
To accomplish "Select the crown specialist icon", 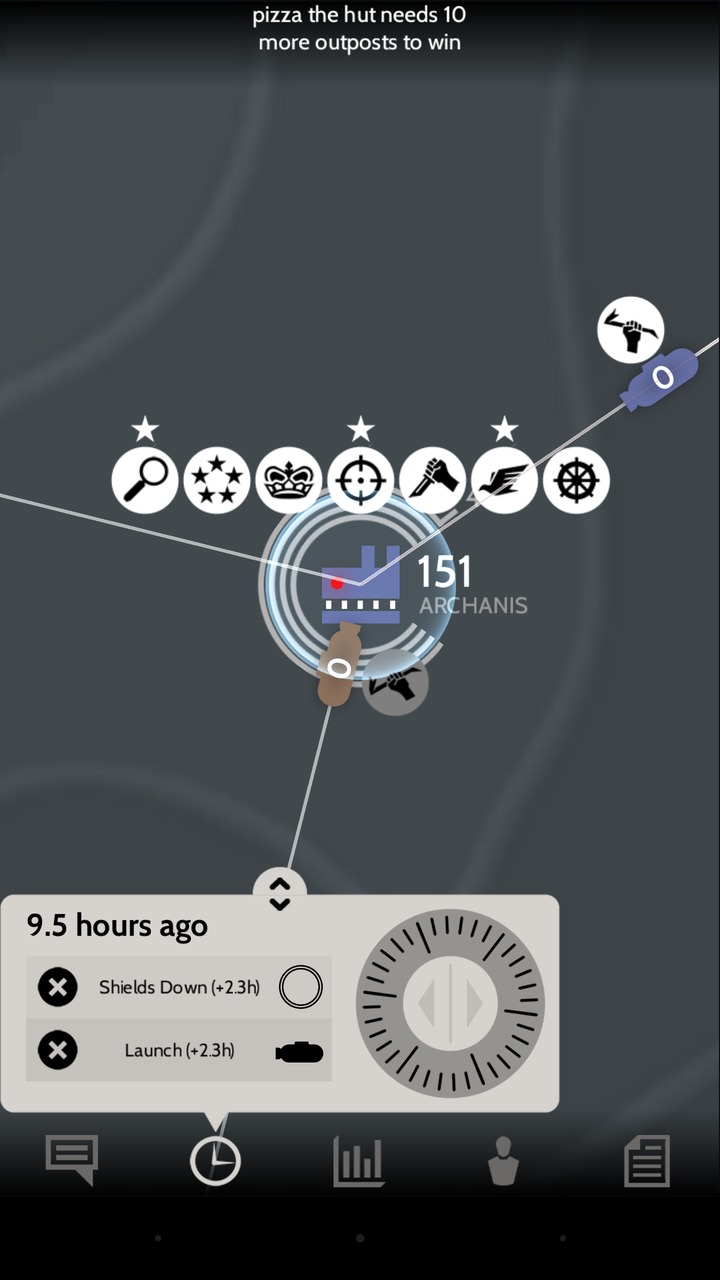I will click(289, 480).
